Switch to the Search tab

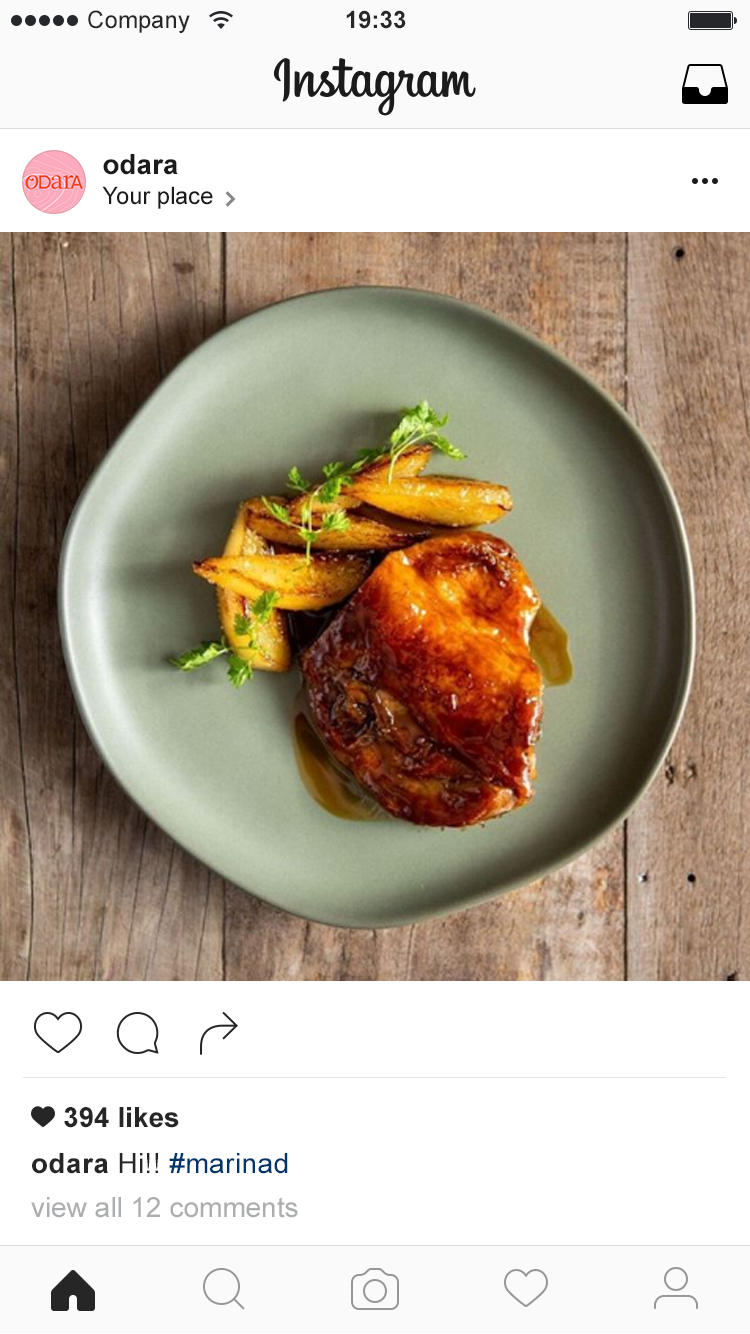[223, 1289]
